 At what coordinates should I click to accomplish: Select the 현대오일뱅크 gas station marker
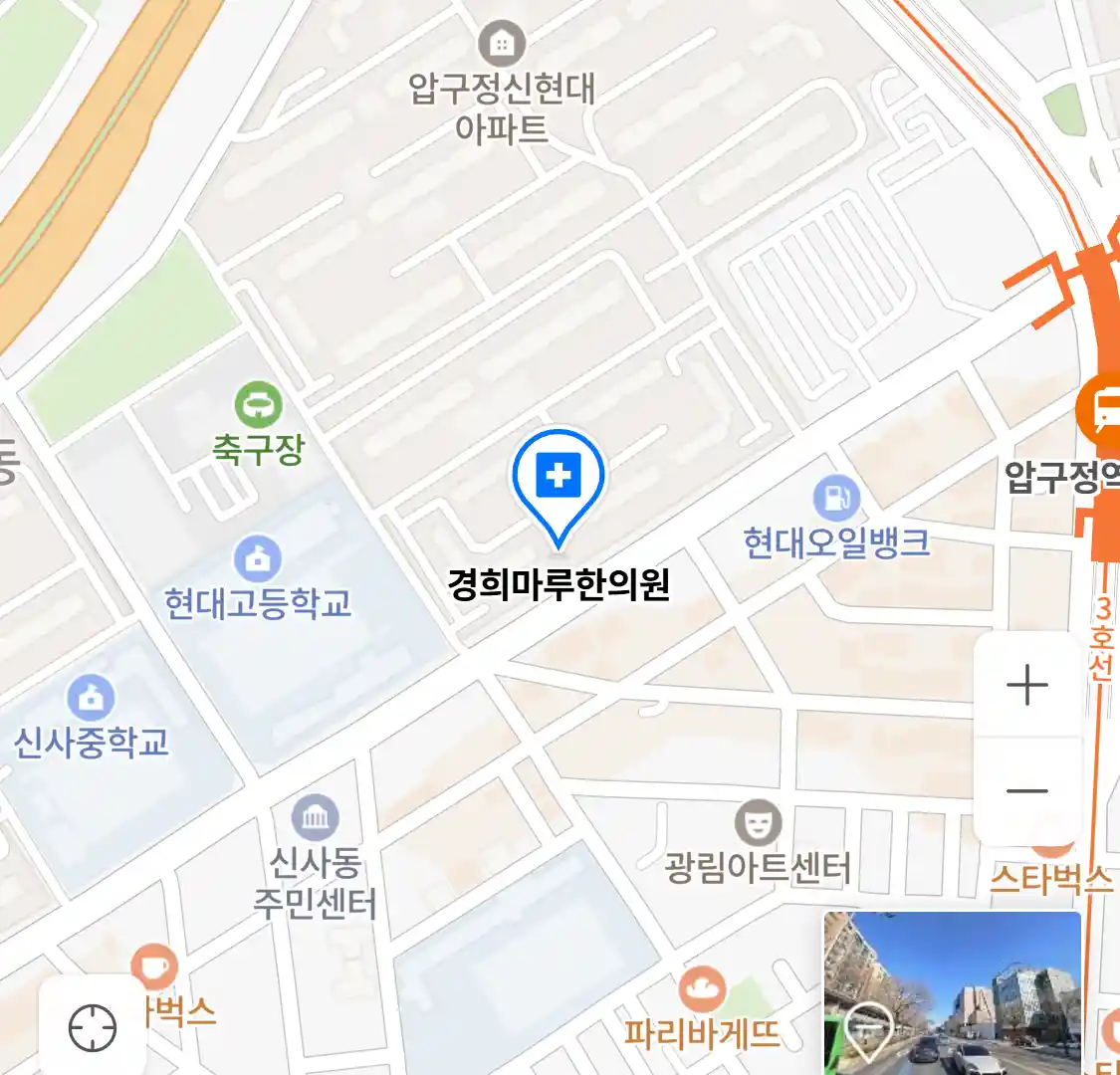[835, 499]
